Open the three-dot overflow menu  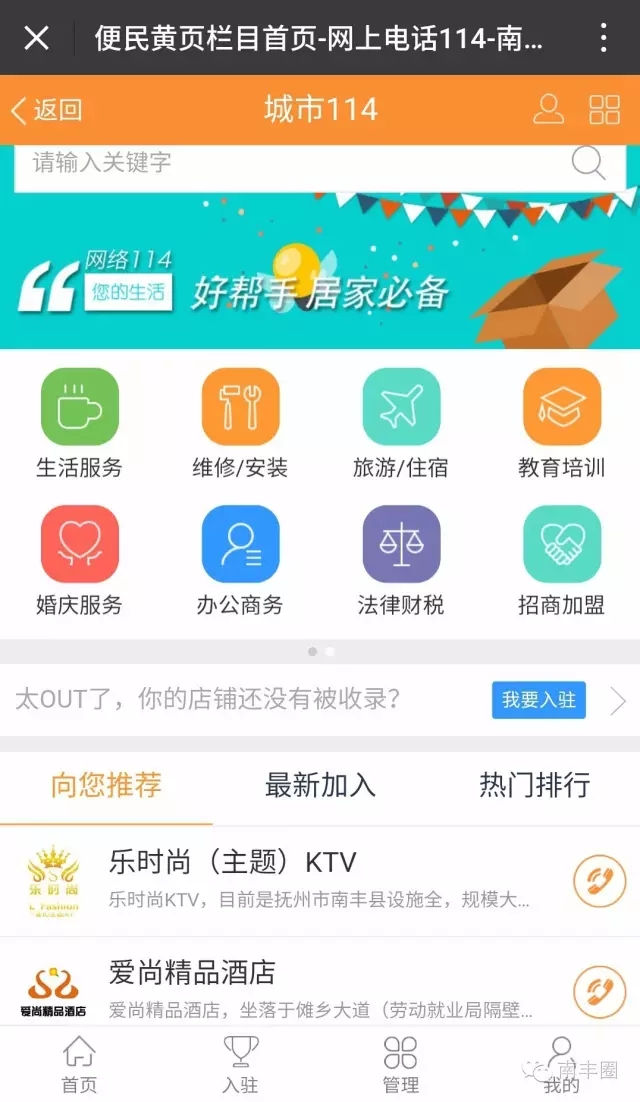pyautogui.click(x=603, y=37)
